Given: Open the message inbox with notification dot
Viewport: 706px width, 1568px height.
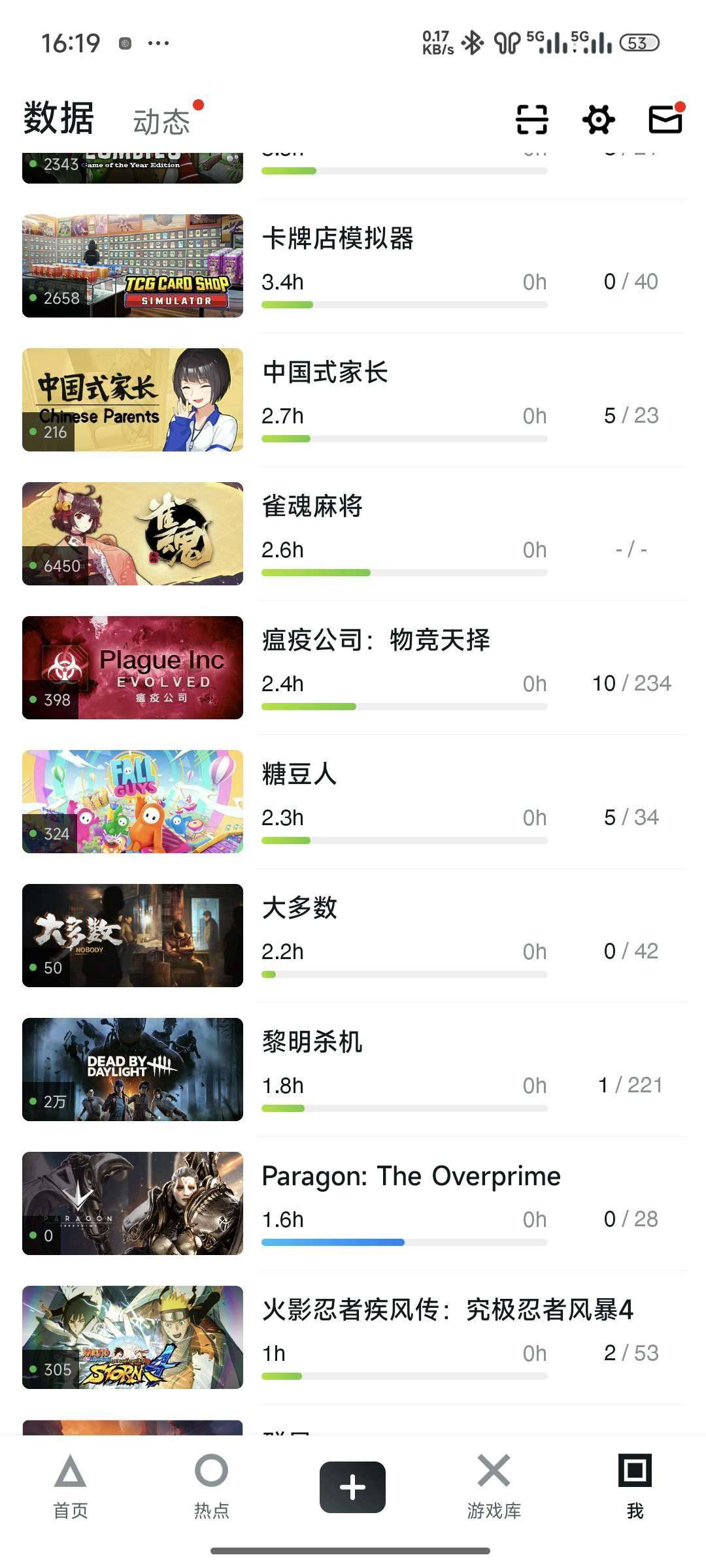Looking at the screenshot, I should pyautogui.click(x=665, y=120).
